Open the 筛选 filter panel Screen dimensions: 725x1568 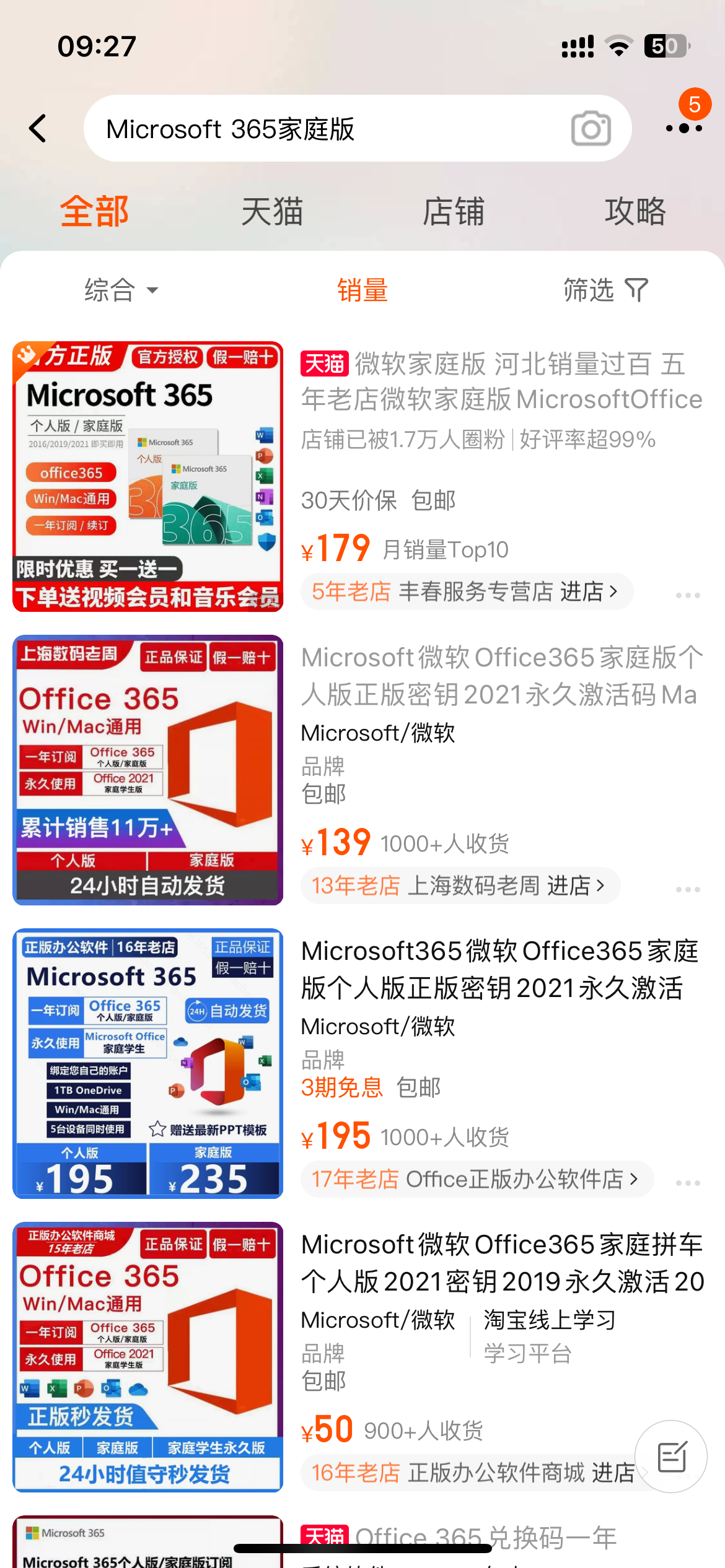[x=605, y=290]
